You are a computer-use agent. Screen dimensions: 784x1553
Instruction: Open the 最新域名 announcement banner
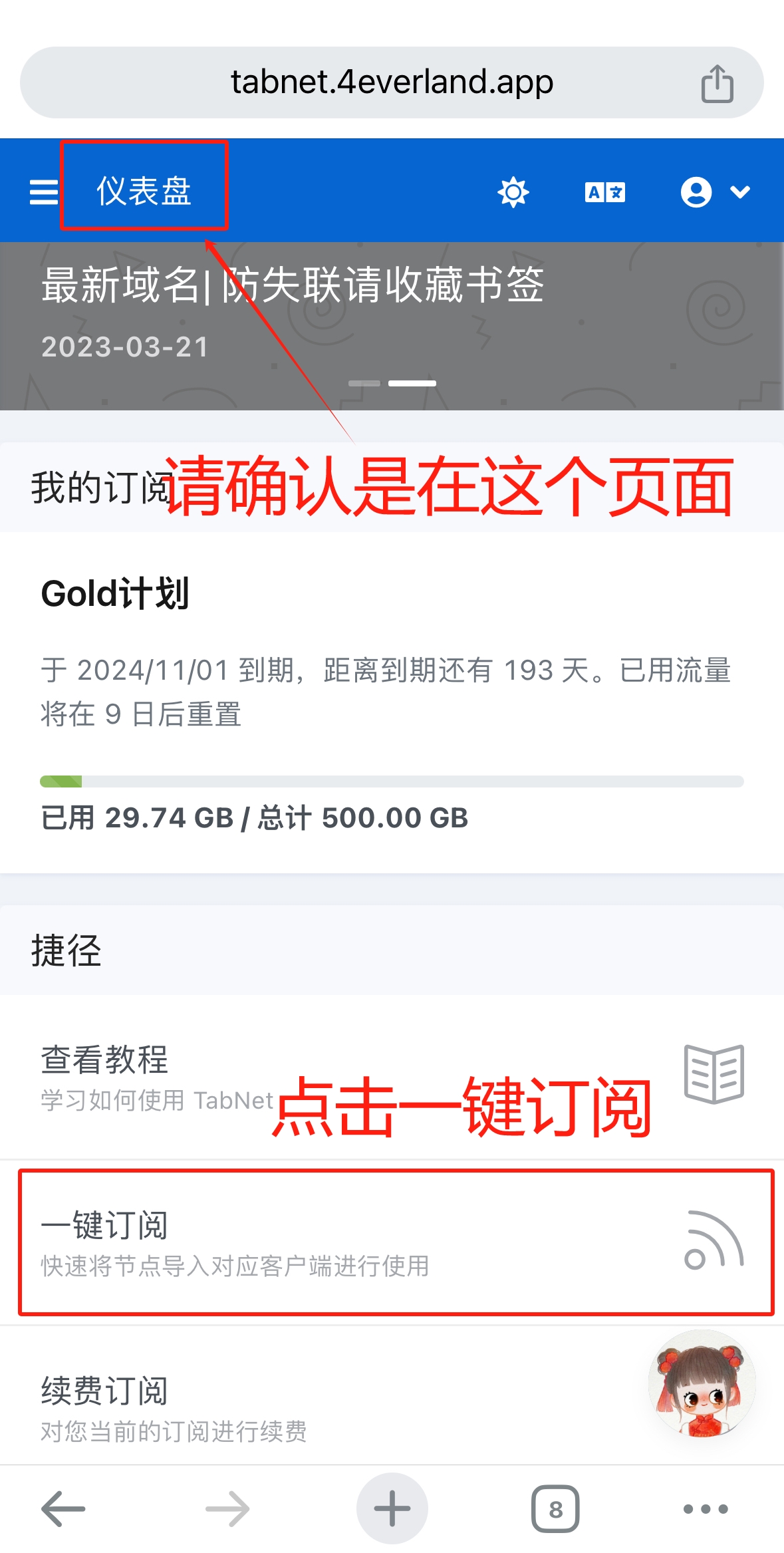392,326
